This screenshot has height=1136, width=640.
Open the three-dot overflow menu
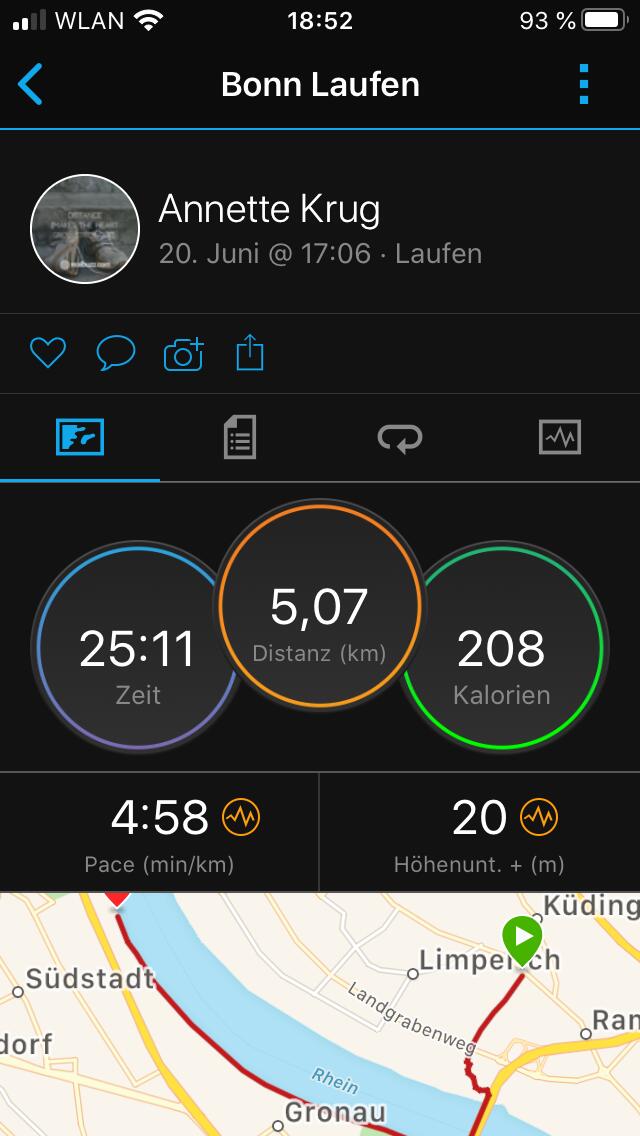point(584,84)
